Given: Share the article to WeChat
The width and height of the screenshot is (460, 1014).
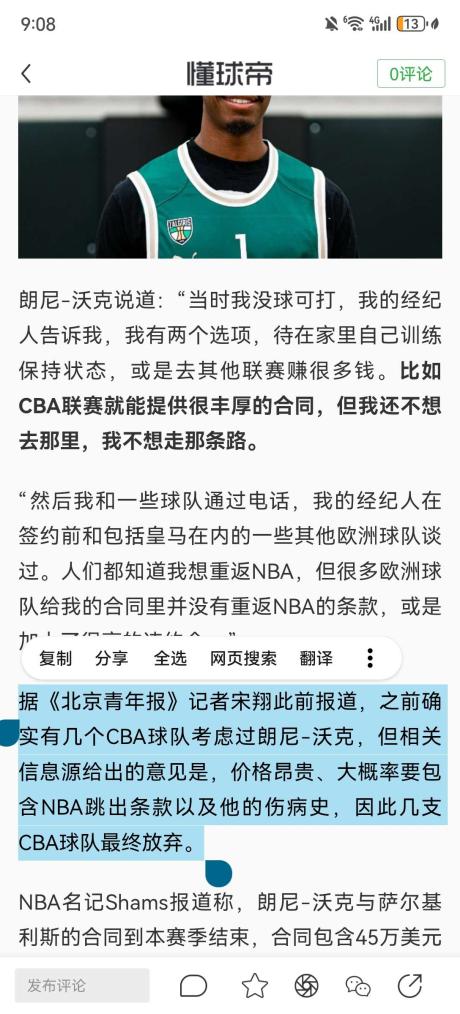Looking at the screenshot, I should click(358, 986).
